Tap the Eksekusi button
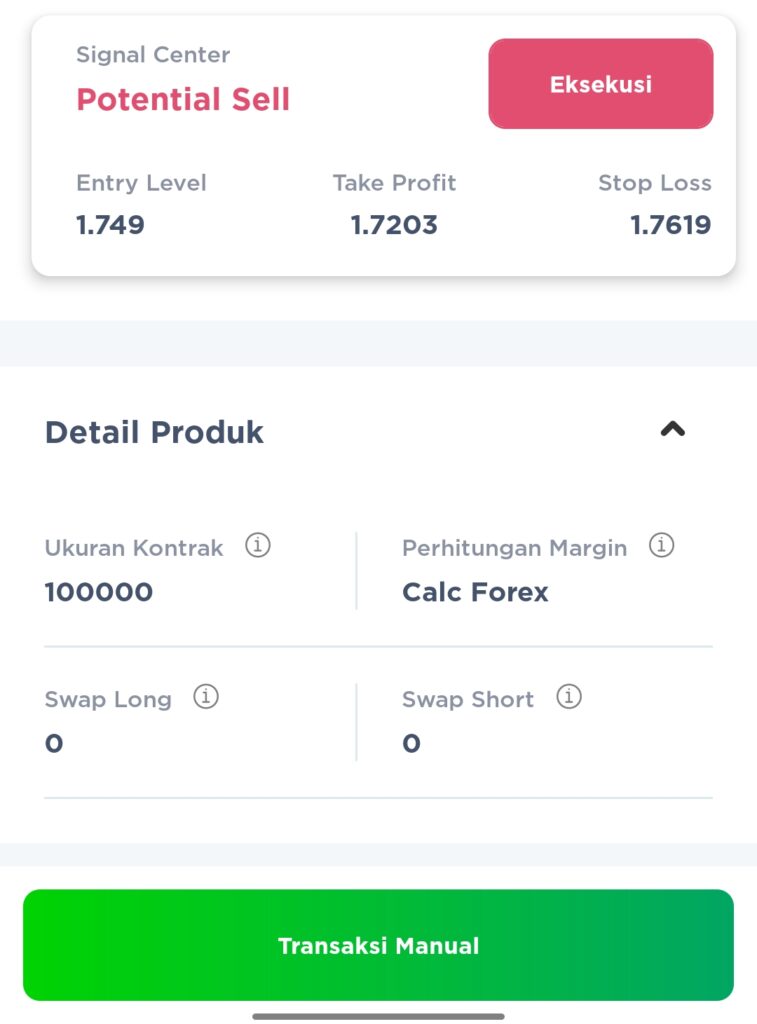Screen dimensions: 757x1024 (600, 84)
